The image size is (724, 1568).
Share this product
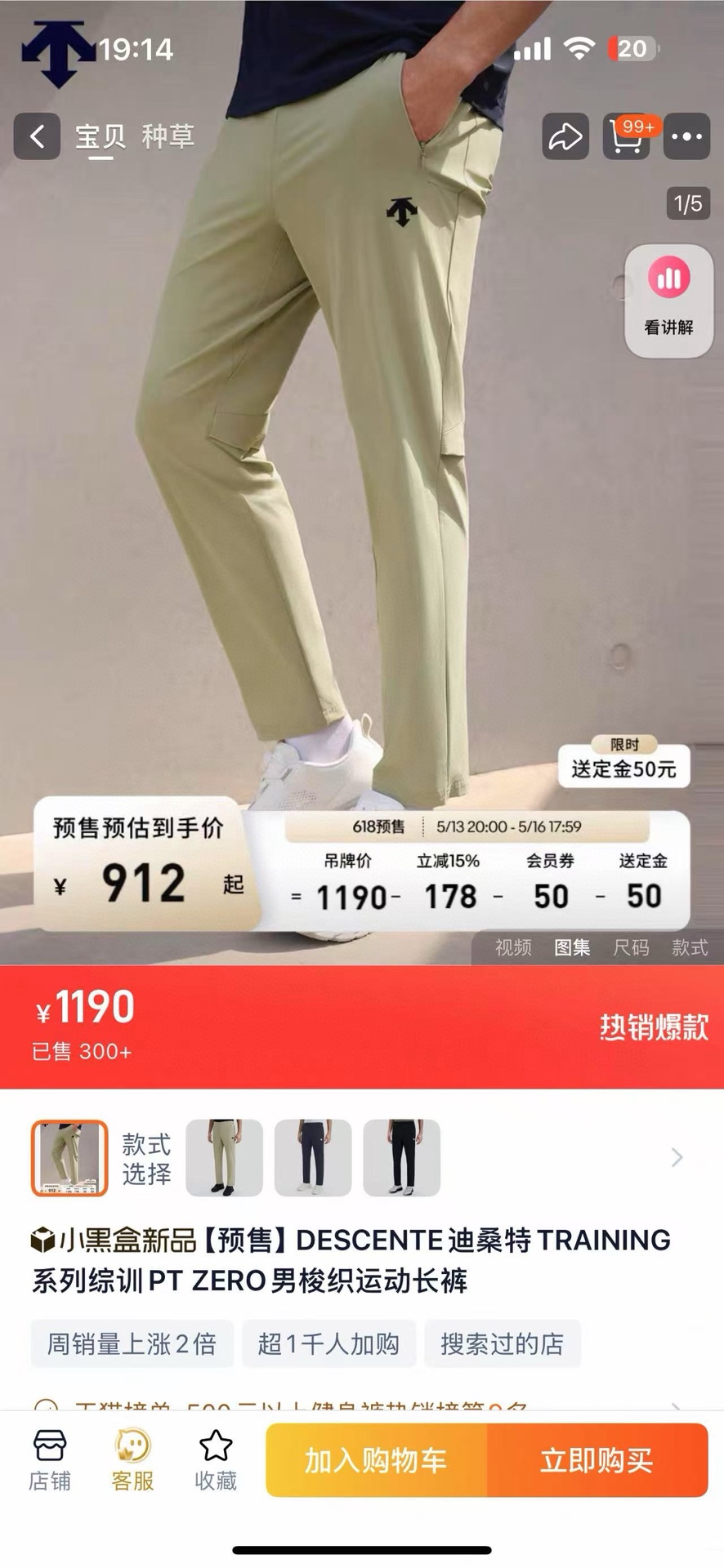pos(565,136)
